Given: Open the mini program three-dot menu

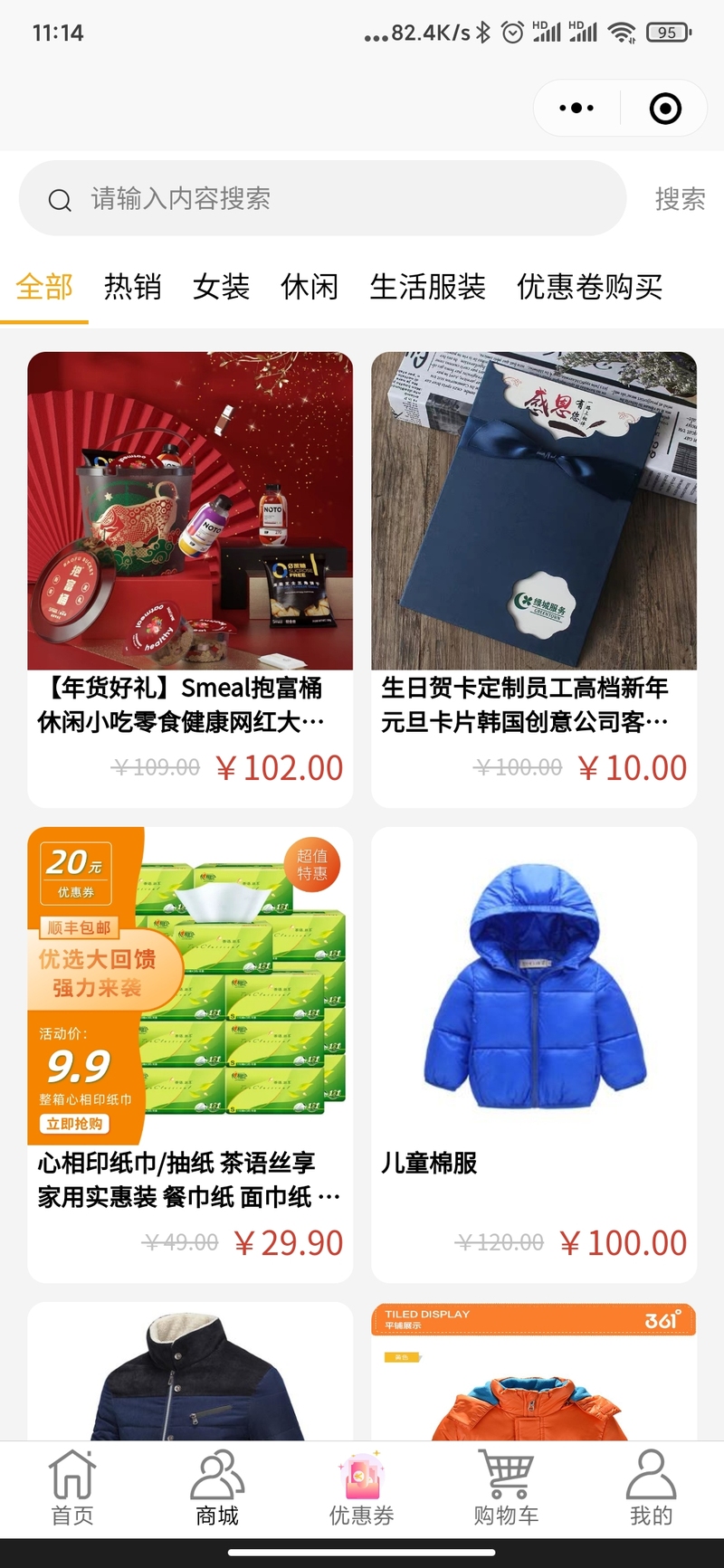Looking at the screenshot, I should pyautogui.click(x=576, y=109).
